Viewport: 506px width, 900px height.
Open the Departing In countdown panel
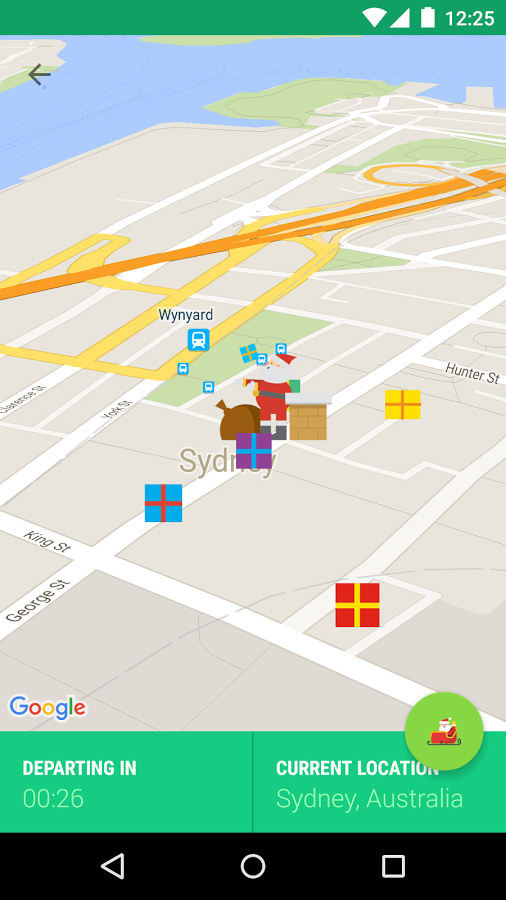126,782
